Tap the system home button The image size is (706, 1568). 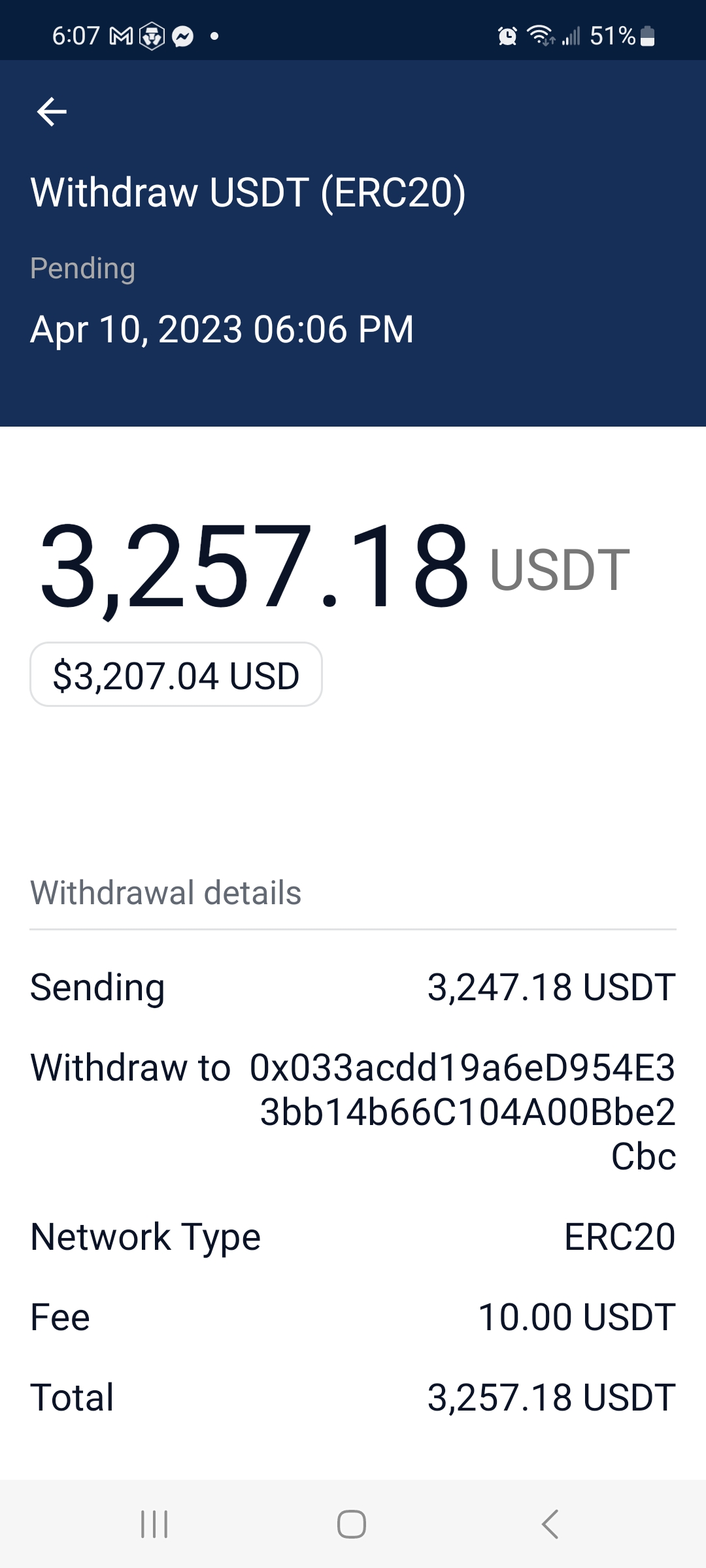[x=352, y=1524]
